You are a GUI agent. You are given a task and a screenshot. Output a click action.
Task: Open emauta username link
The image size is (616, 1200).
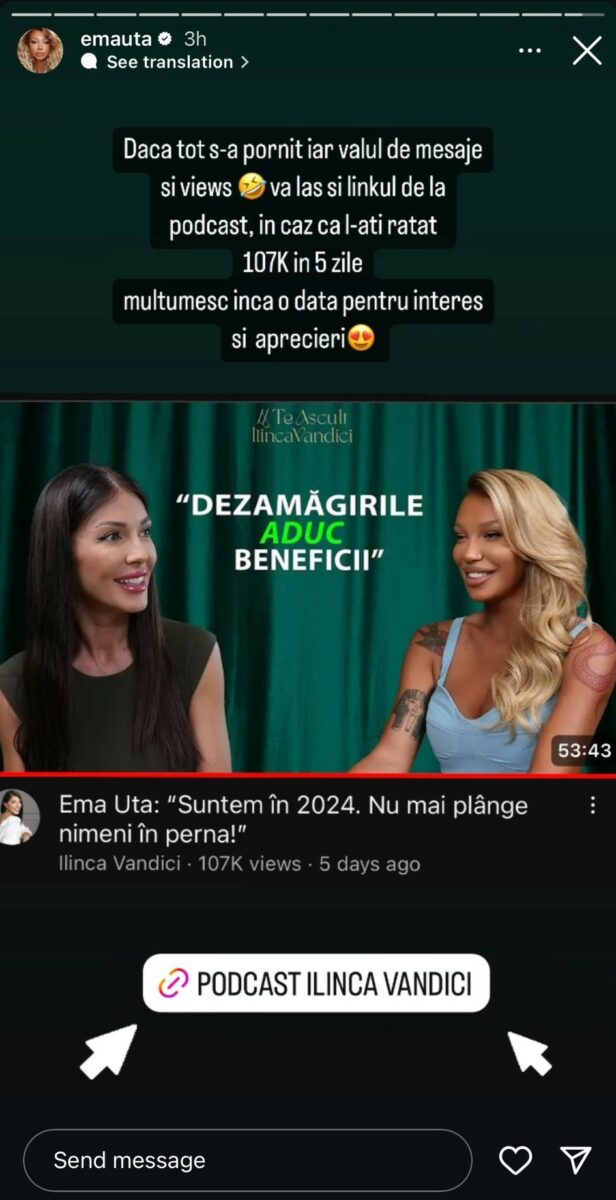[x=113, y=40]
